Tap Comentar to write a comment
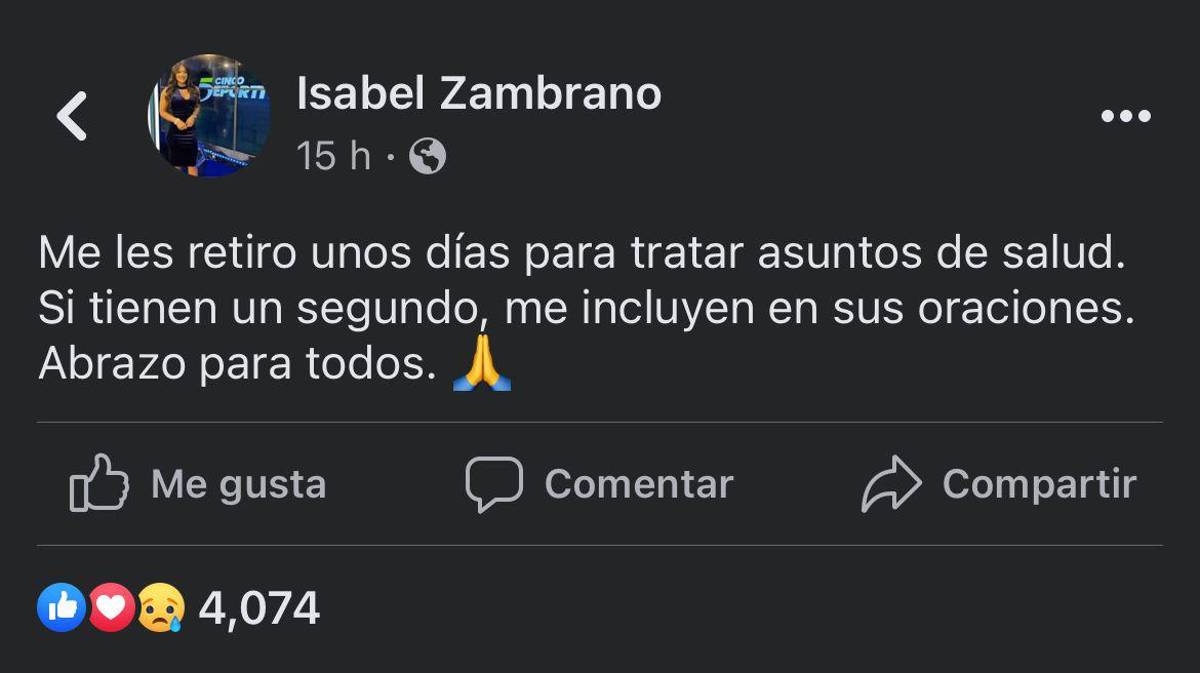This screenshot has height=673, width=1200. (x=599, y=485)
